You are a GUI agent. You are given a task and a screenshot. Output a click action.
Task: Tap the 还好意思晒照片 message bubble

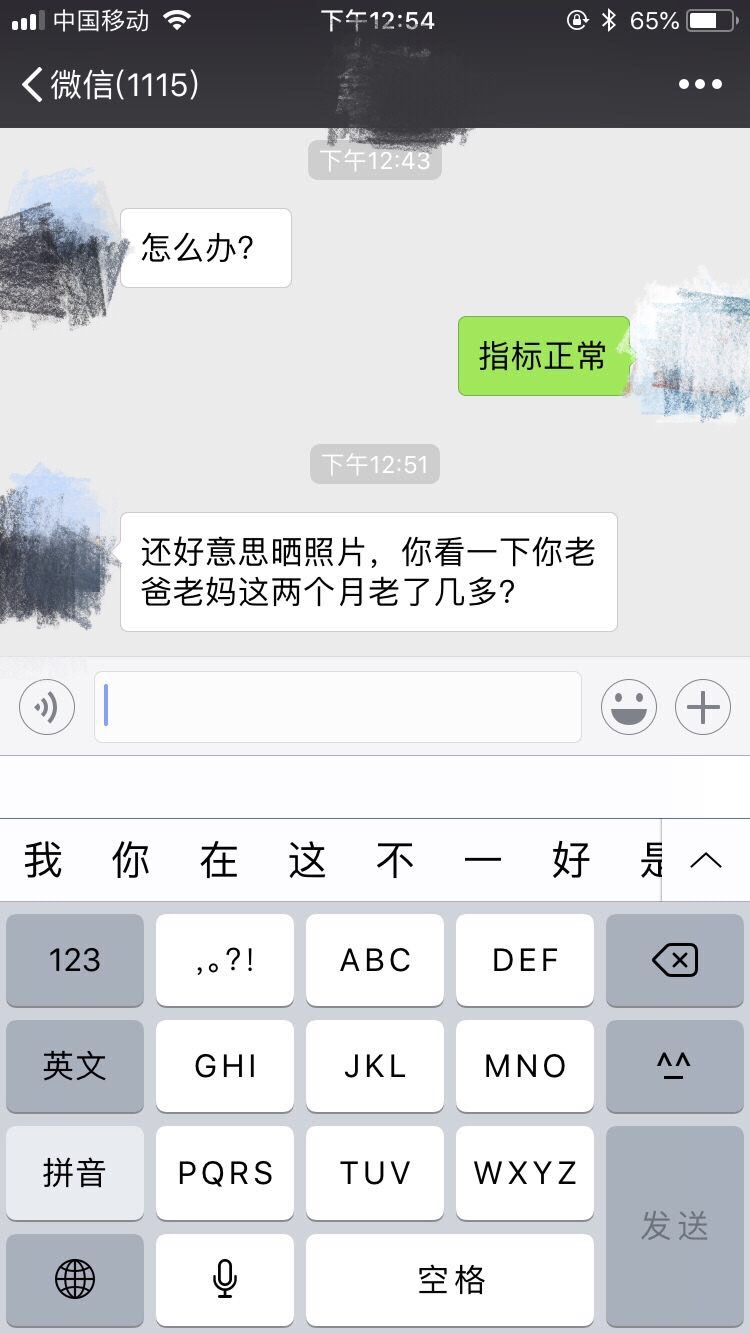point(368,572)
